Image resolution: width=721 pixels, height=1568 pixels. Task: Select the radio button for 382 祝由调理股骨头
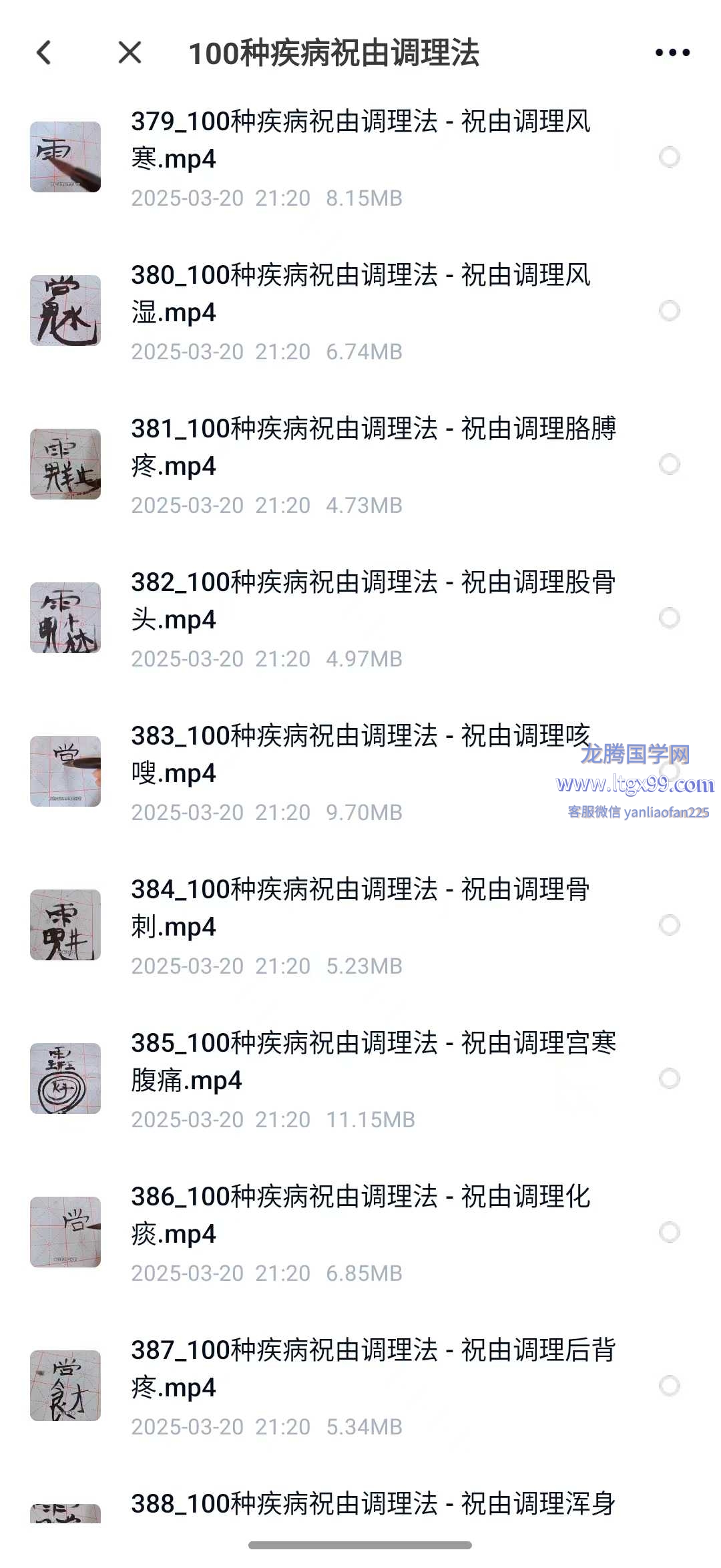[x=669, y=618]
